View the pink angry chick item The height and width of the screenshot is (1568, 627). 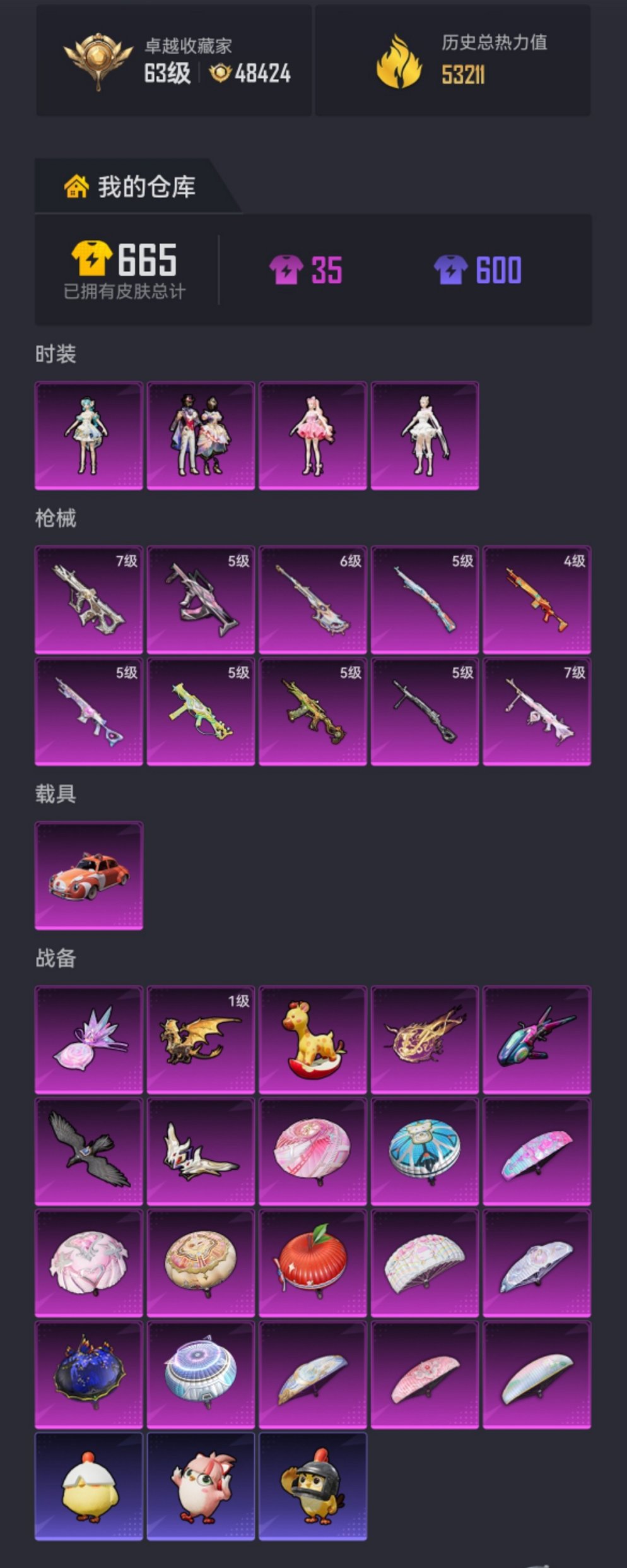point(201,1487)
